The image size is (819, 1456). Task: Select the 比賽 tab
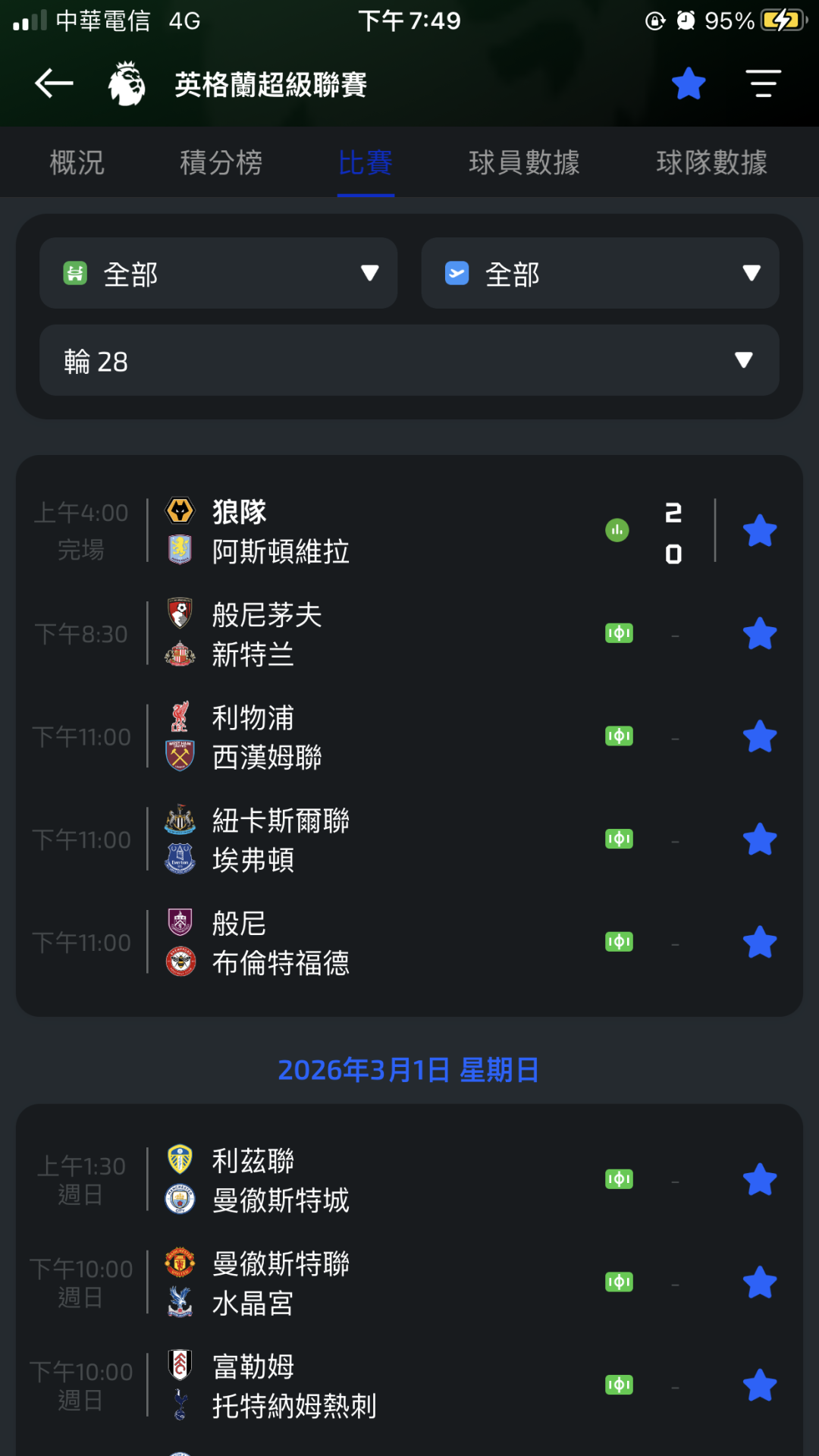point(366,163)
